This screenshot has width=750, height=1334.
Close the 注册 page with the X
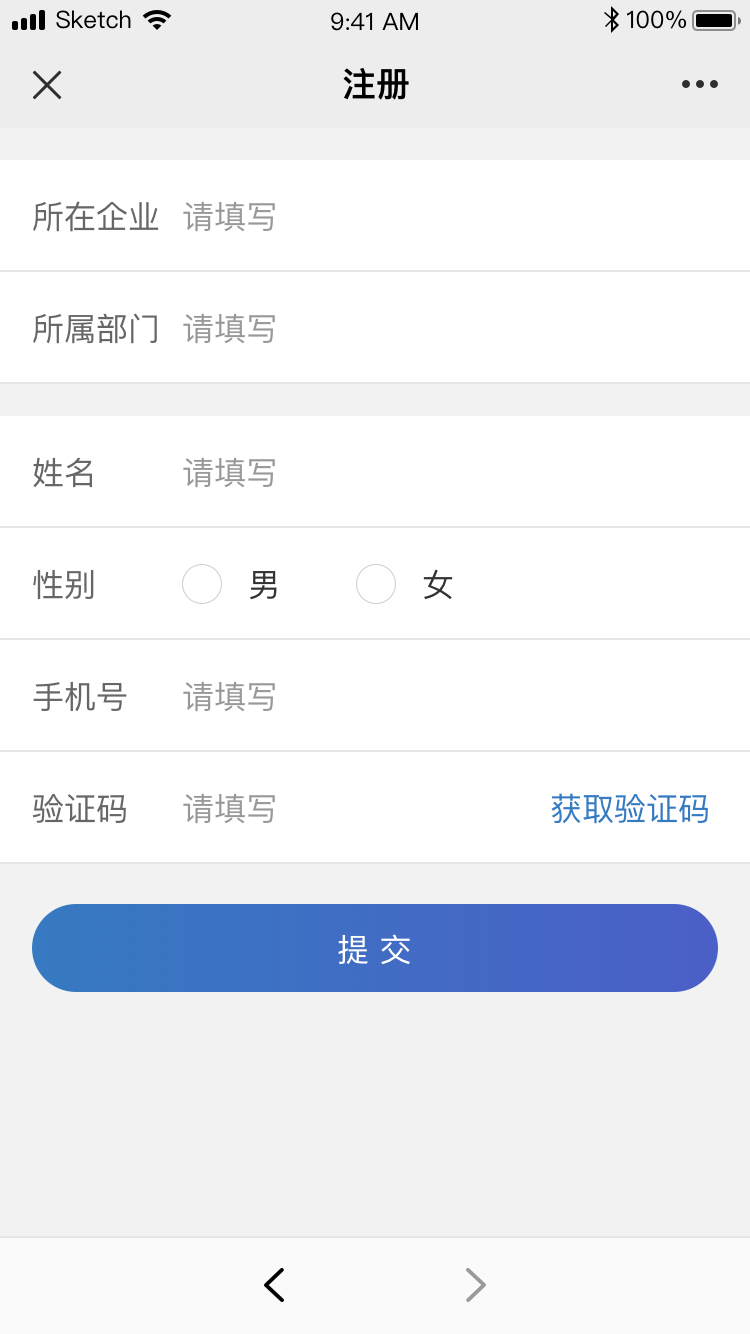(47, 85)
